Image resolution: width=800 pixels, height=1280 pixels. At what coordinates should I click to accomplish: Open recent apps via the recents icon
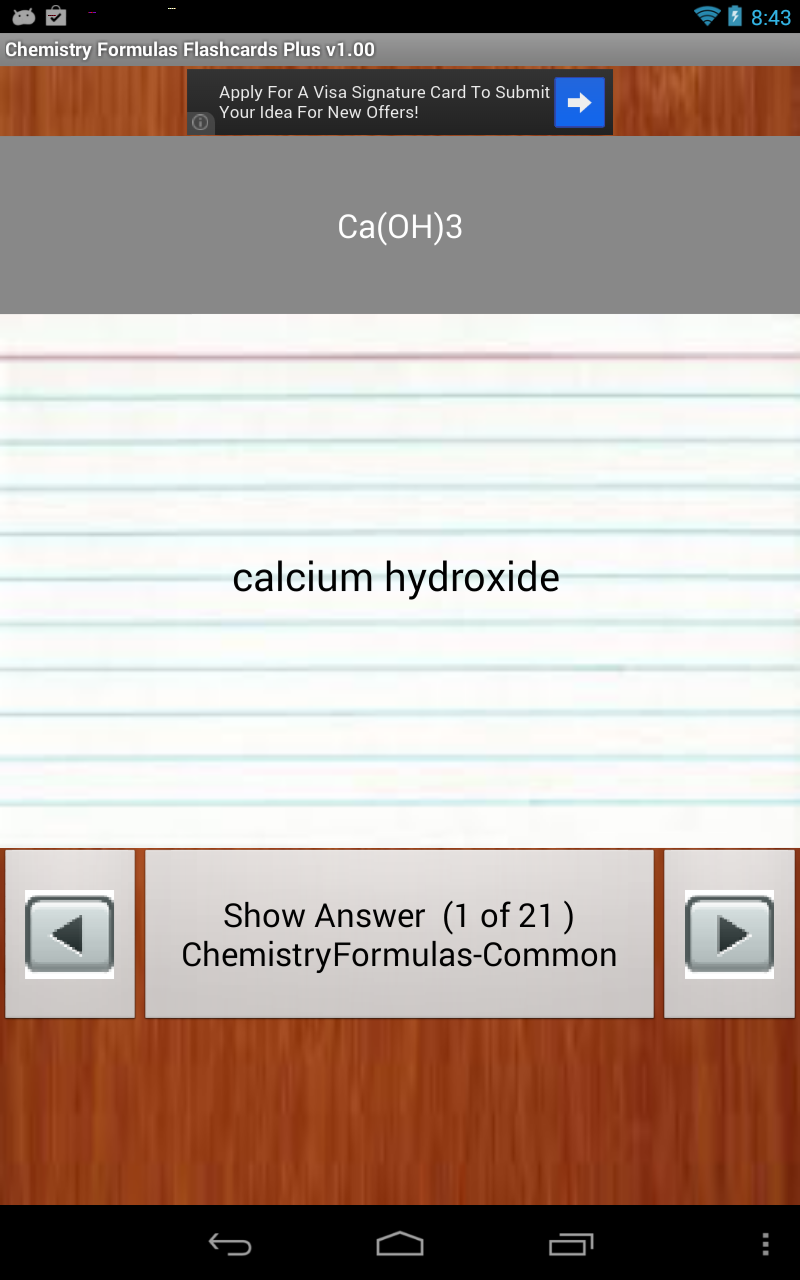click(x=570, y=1244)
